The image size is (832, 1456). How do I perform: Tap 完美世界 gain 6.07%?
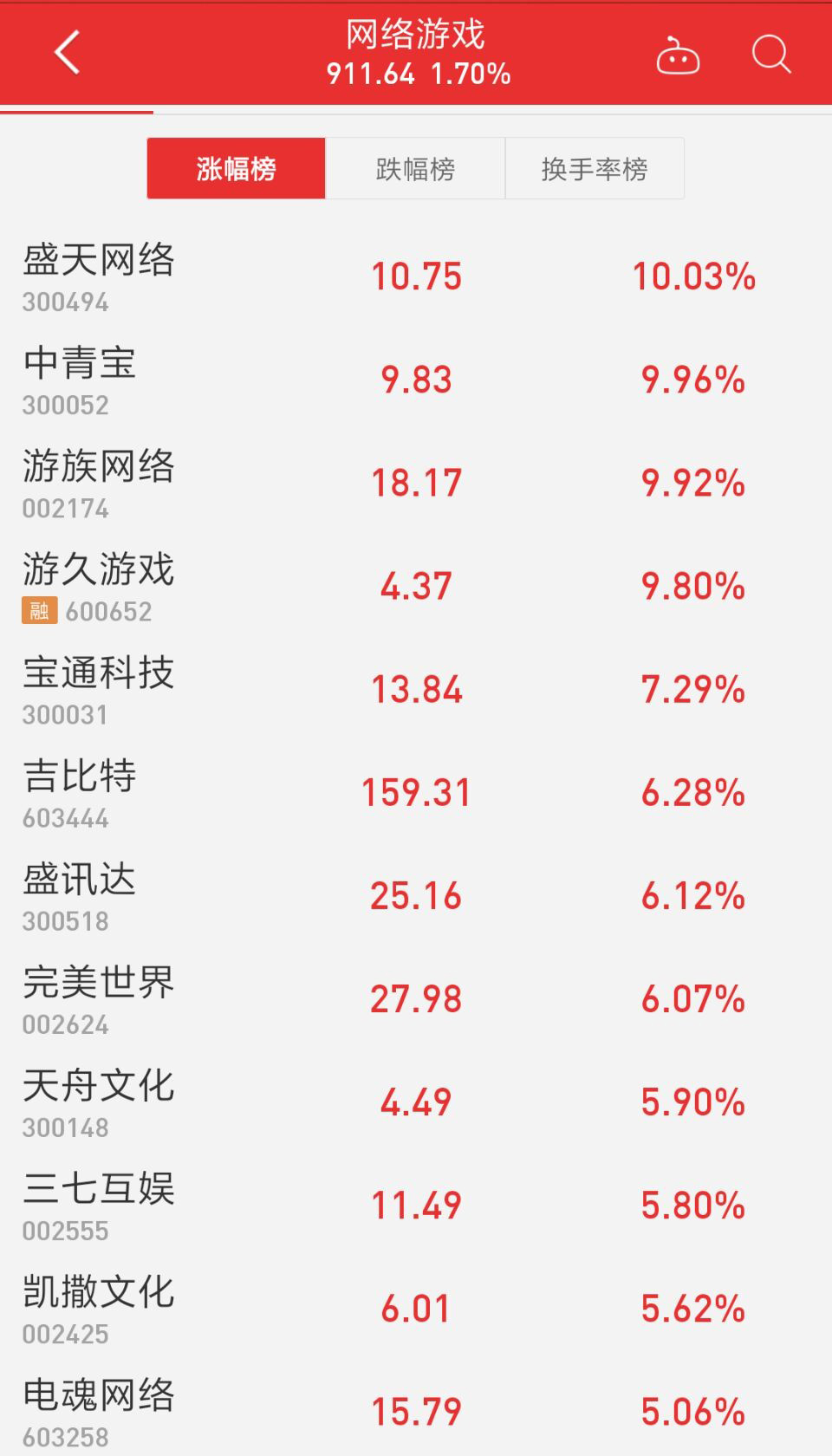(692, 998)
